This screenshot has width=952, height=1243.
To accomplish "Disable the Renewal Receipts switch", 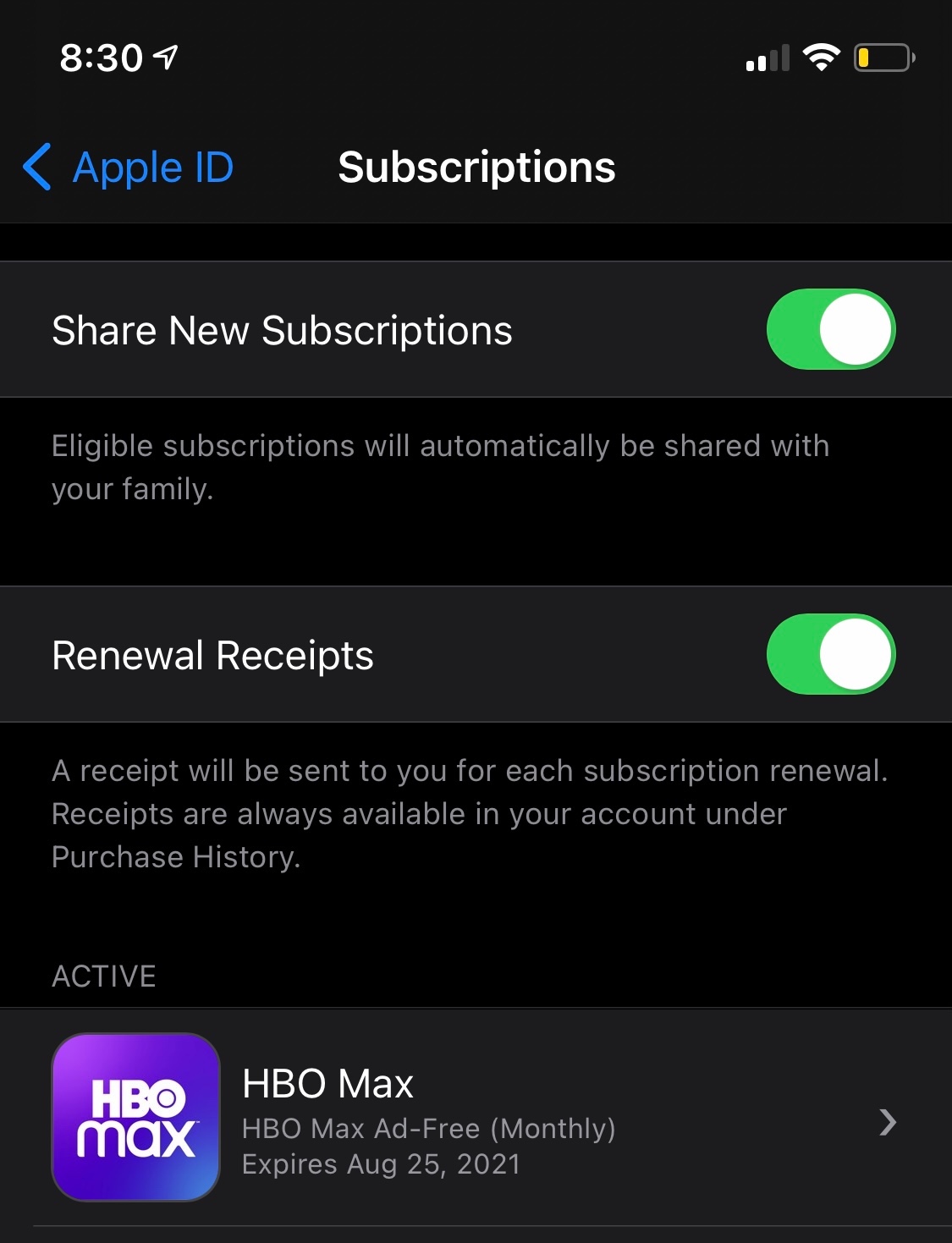I will [x=830, y=654].
